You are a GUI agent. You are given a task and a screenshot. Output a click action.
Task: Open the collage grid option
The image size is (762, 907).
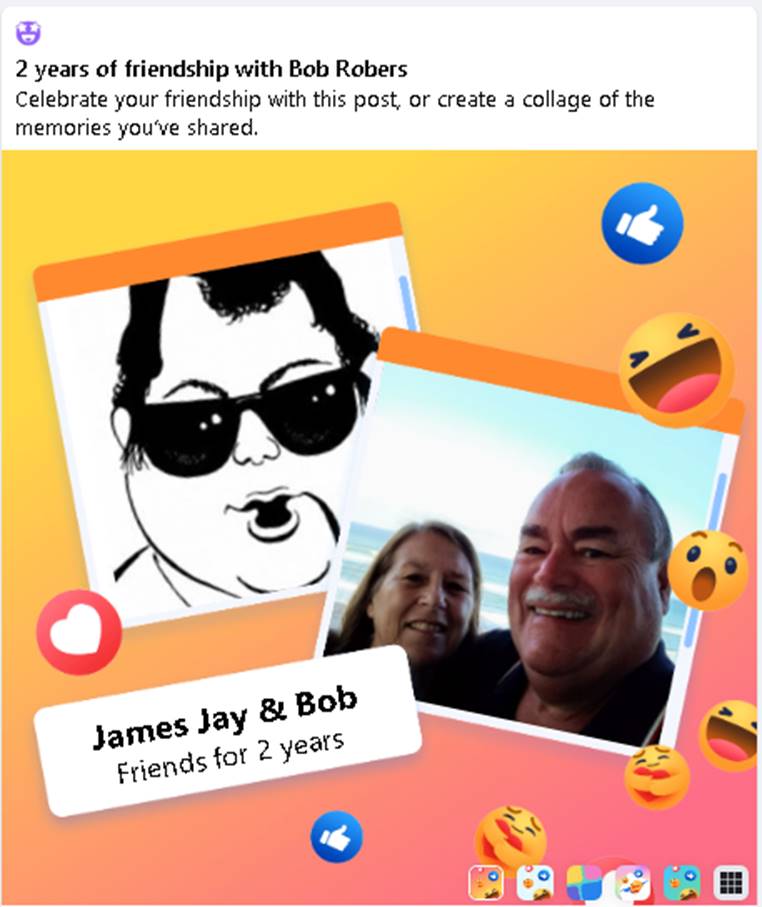[x=731, y=882]
